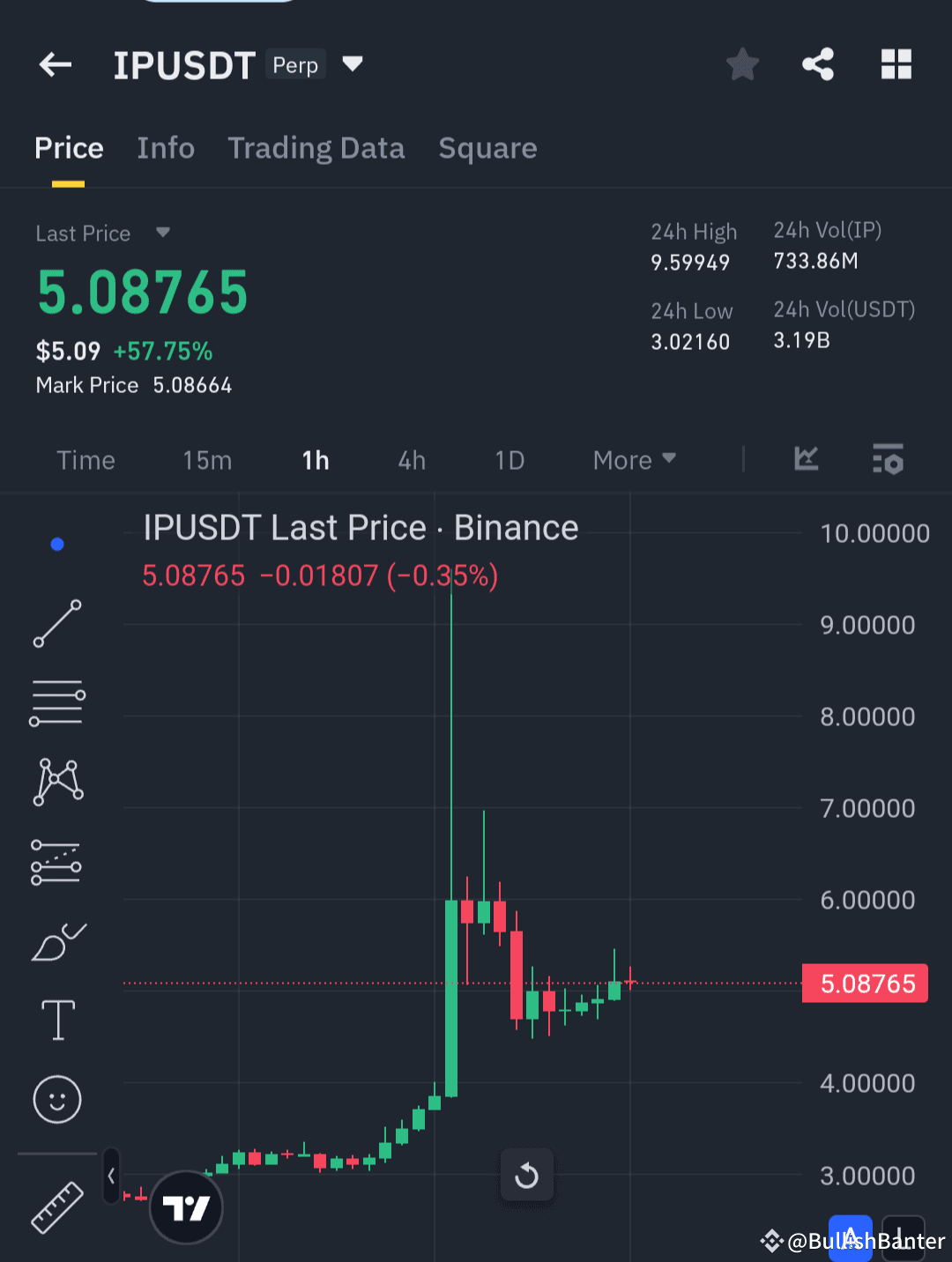952x1262 pixels.
Task: Select the XABCD pattern drawing tool
Action: click(x=56, y=781)
